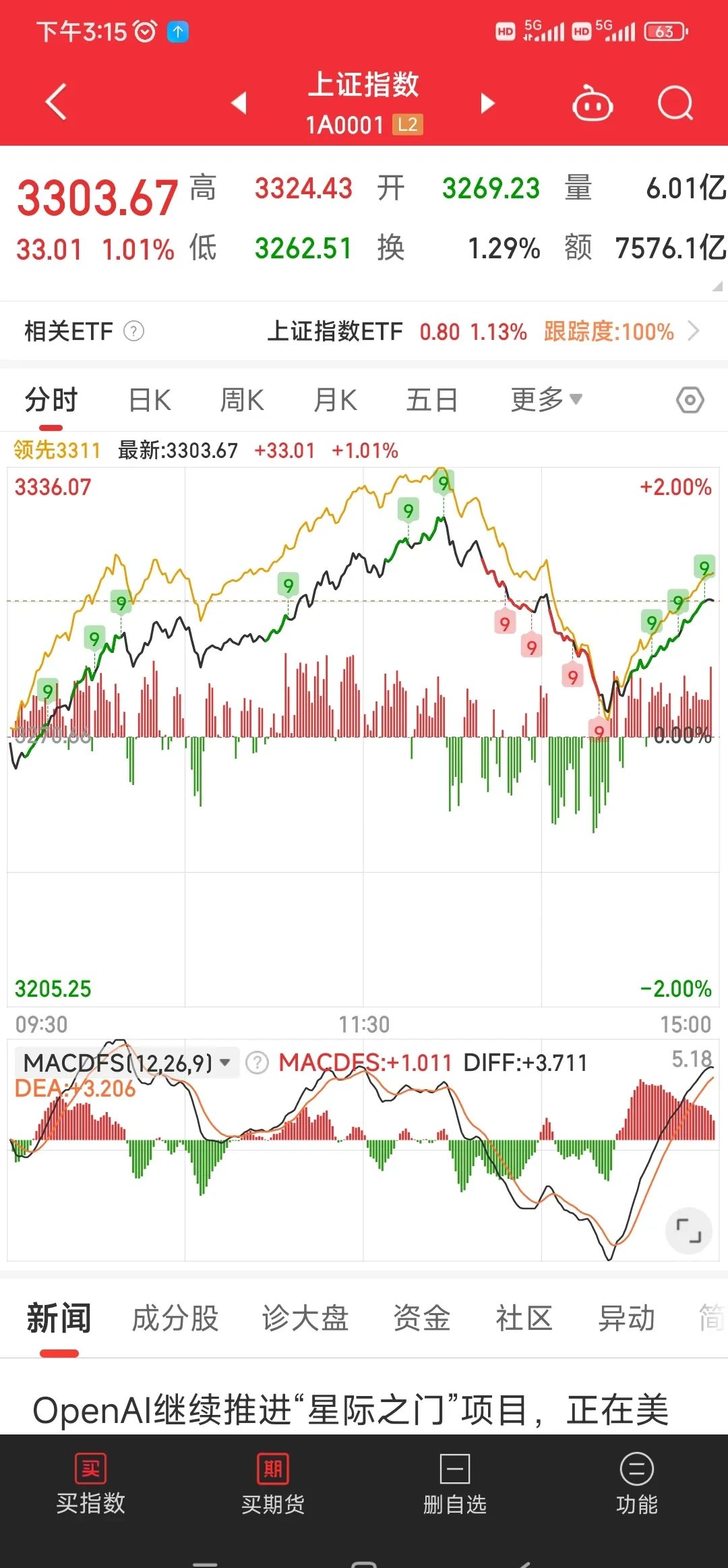Show the 资金 tab
The image size is (728, 1568).
(421, 1318)
